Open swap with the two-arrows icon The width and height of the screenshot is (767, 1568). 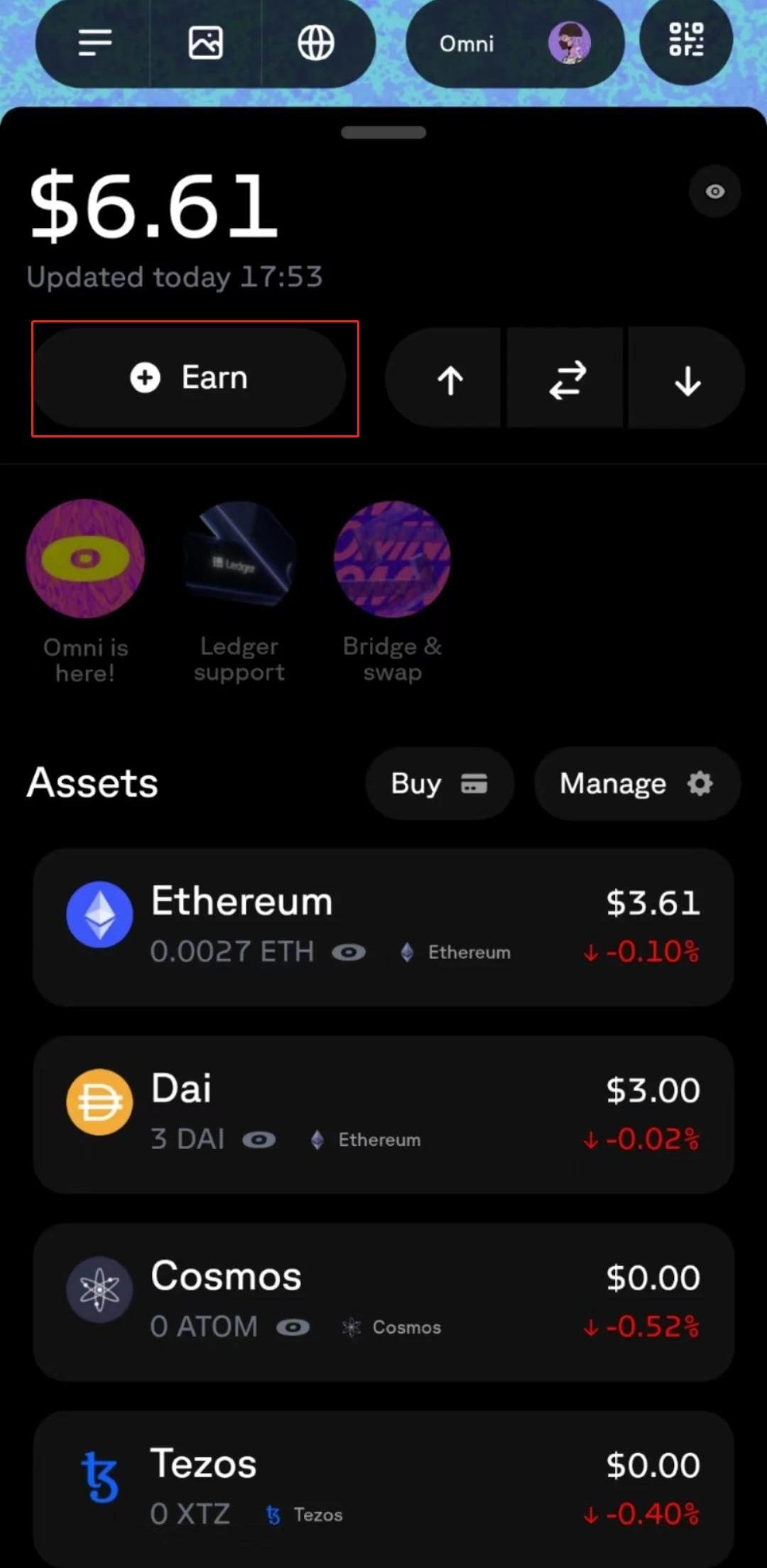coord(567,380)
